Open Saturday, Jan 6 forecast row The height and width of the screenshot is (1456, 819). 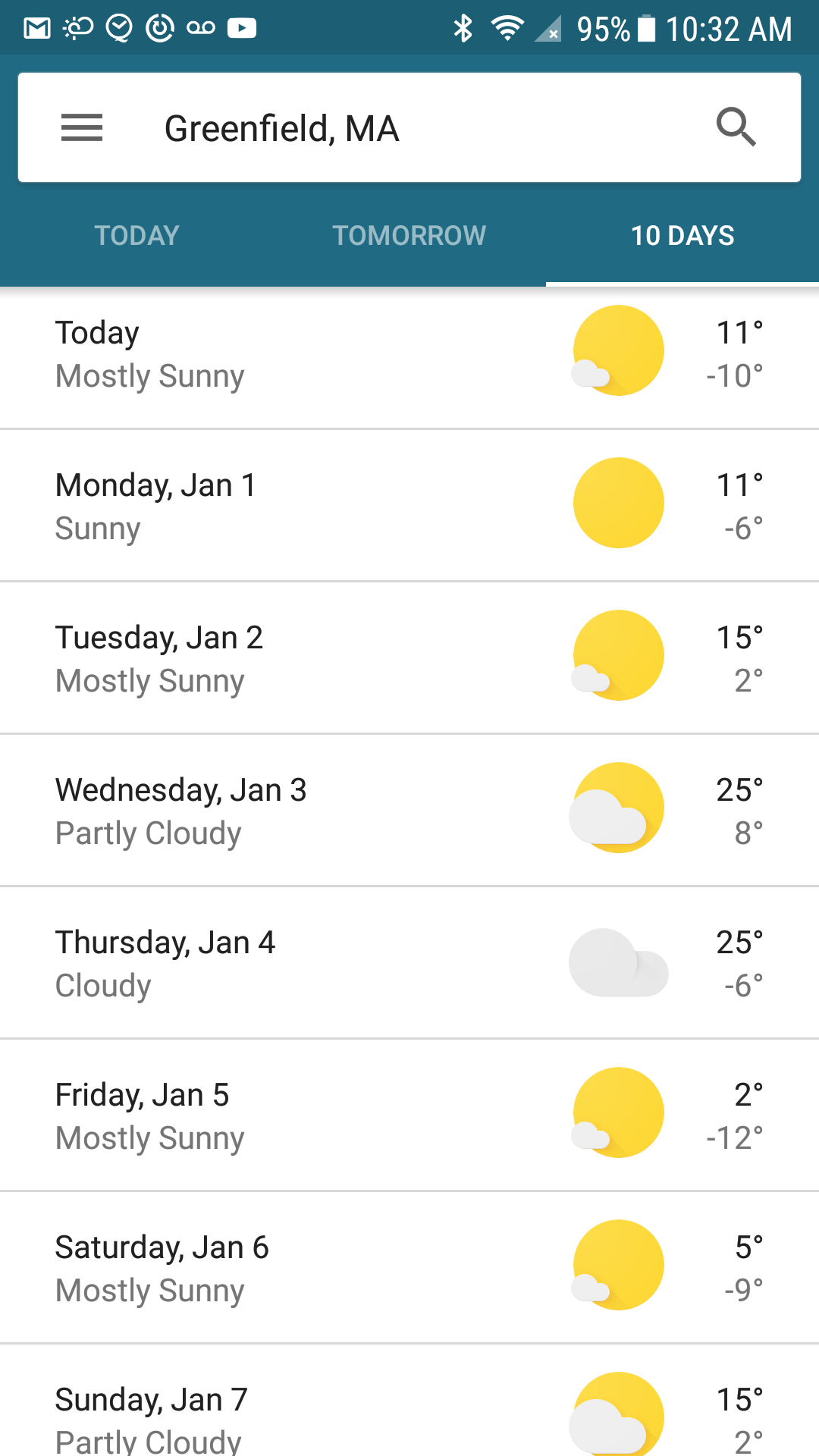[409, 1268]
